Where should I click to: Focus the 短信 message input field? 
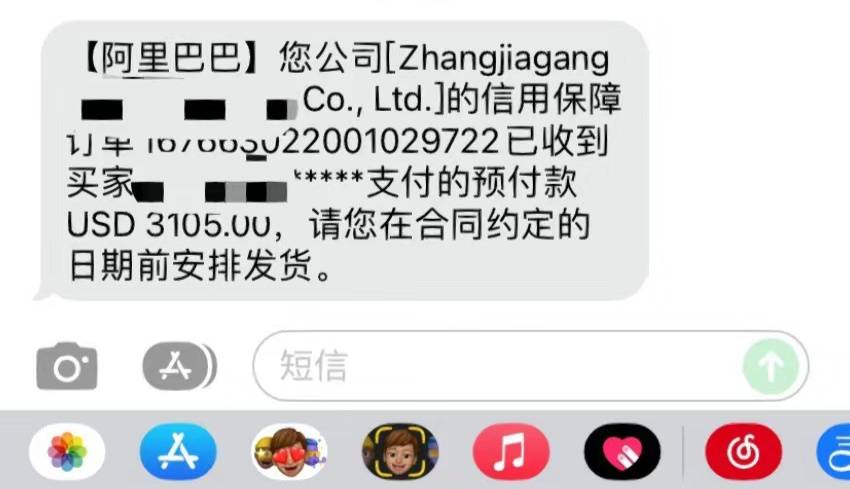pos(490,366)
